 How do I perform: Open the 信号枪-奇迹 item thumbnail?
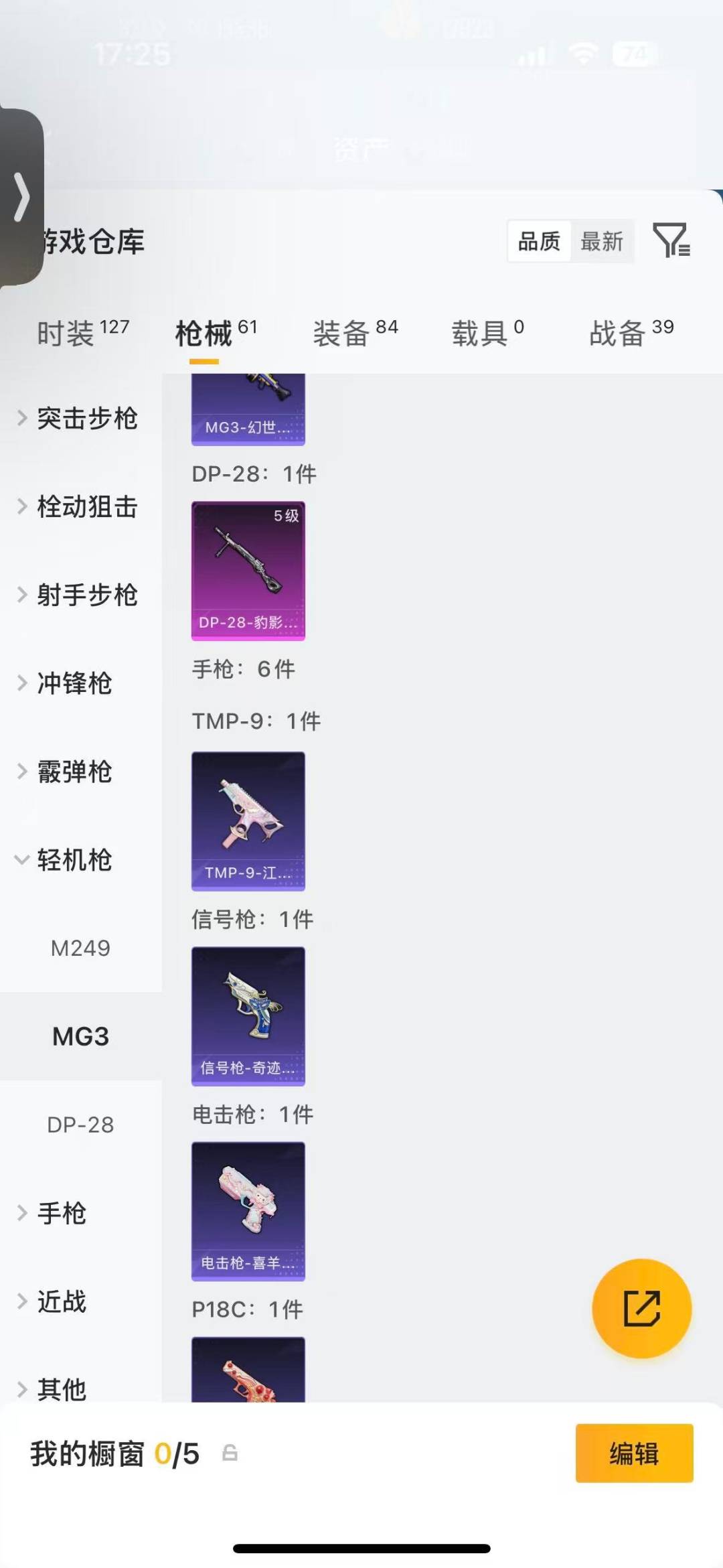(x=248, y=1015)
